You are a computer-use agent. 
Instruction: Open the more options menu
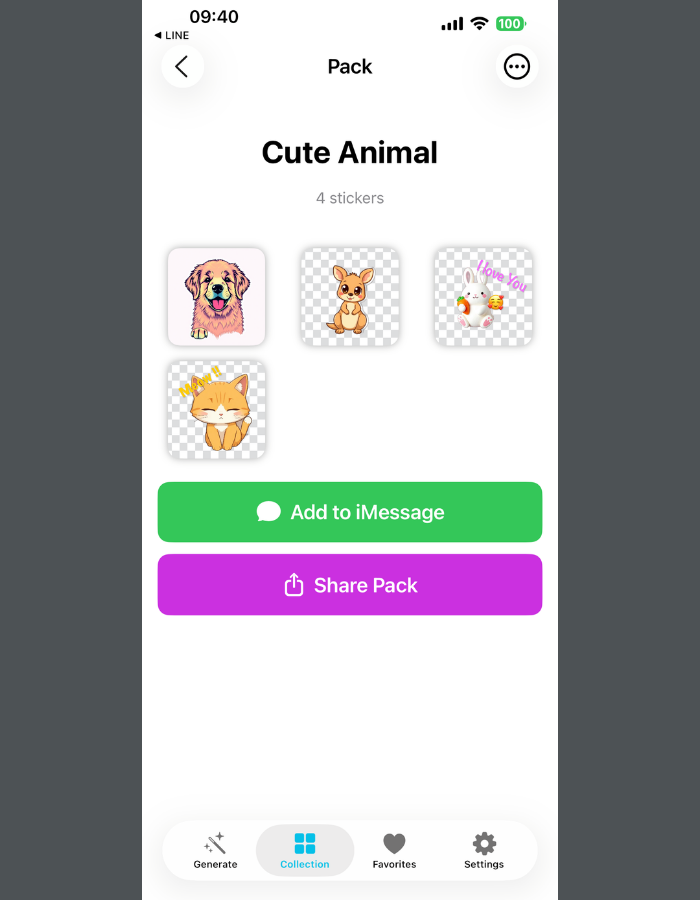517,67
